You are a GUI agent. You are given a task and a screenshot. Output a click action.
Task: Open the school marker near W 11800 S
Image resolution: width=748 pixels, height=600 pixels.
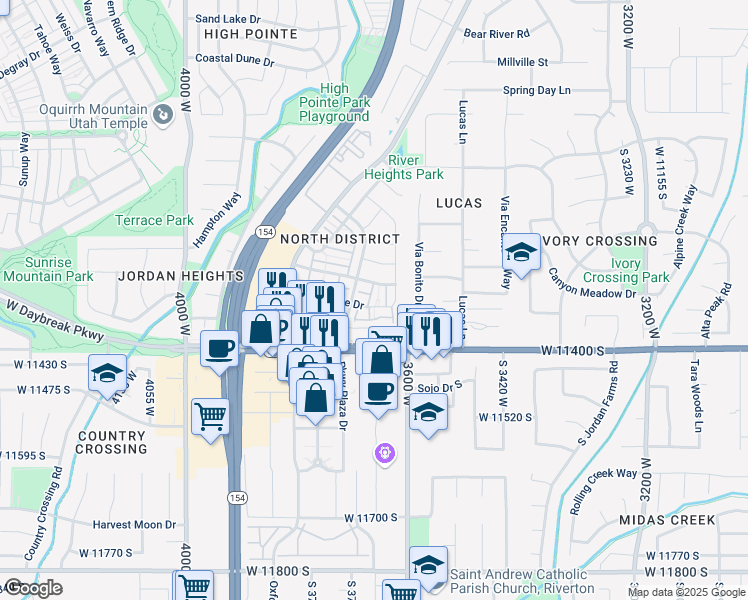pyautogui.click(x=428, y=565)
